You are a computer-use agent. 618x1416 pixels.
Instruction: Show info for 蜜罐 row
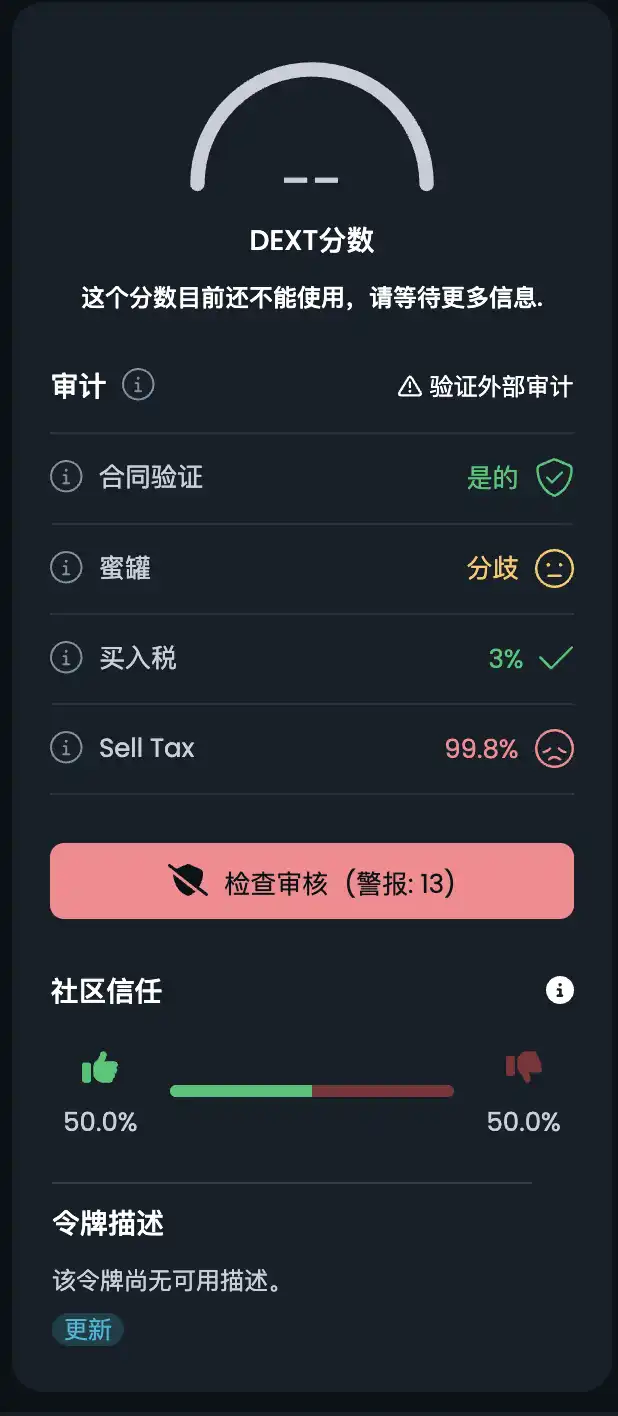pyautogui.click(x=66, y=568)
